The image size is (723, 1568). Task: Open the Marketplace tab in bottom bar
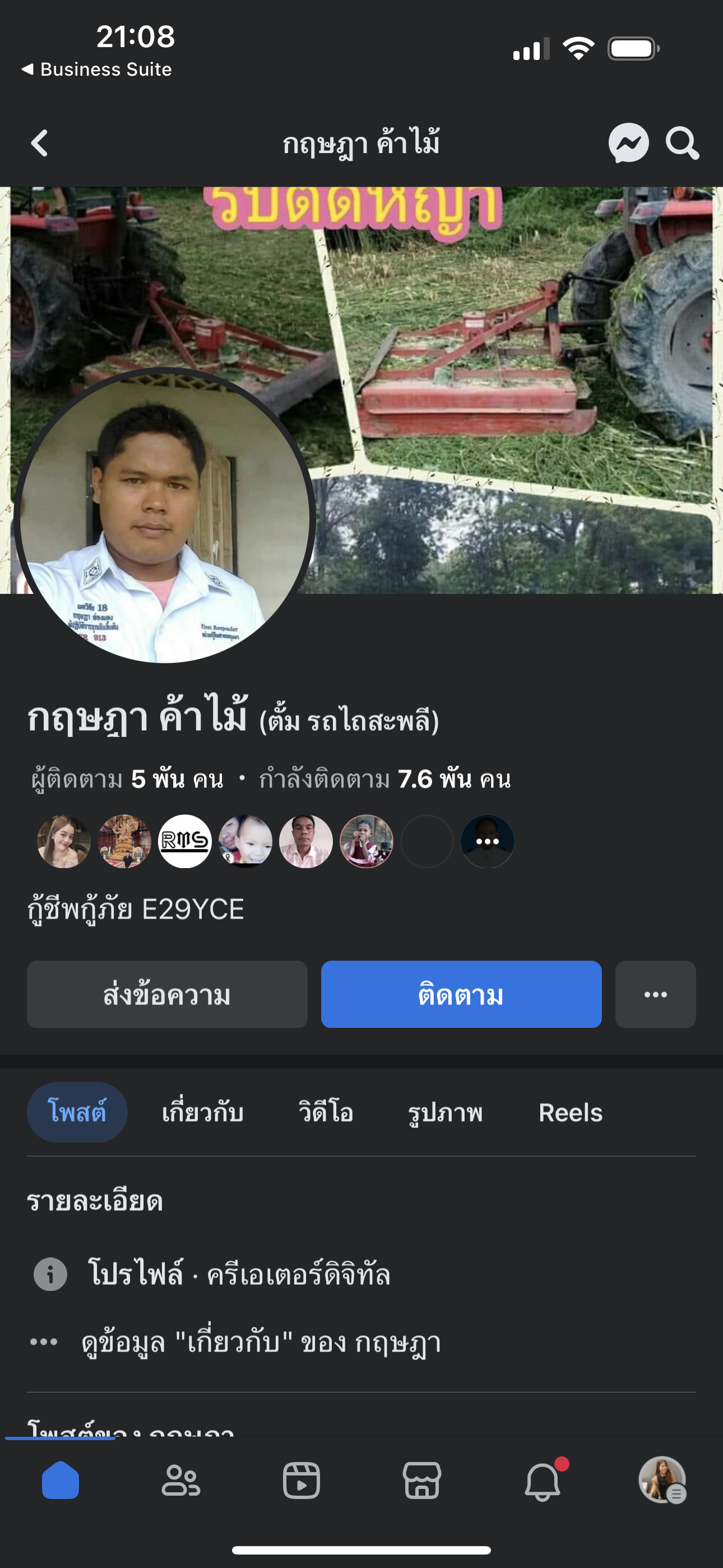(x=421, y=1480)
